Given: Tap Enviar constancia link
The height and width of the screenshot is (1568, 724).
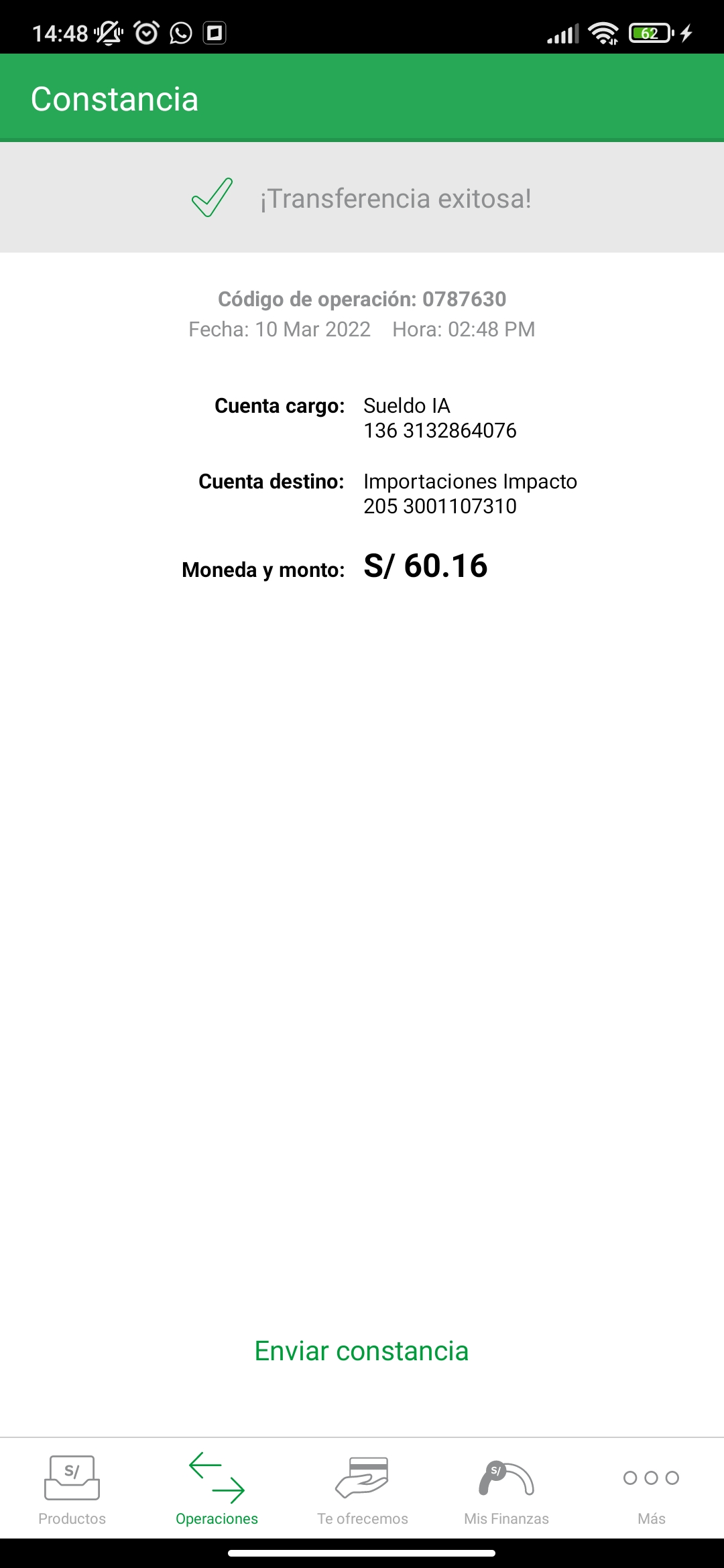Looking at the screenshot, I should tap(361, 1351).
